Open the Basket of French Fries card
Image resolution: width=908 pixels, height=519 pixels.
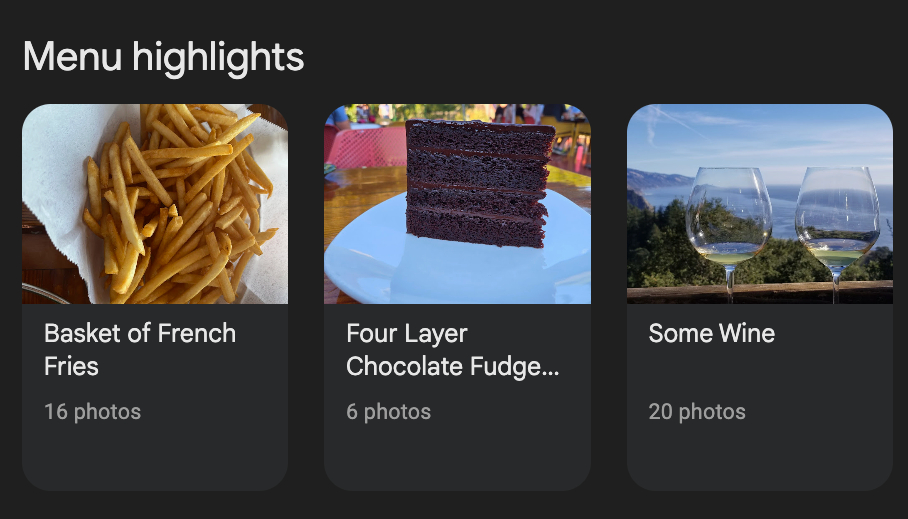coord(155,297)
